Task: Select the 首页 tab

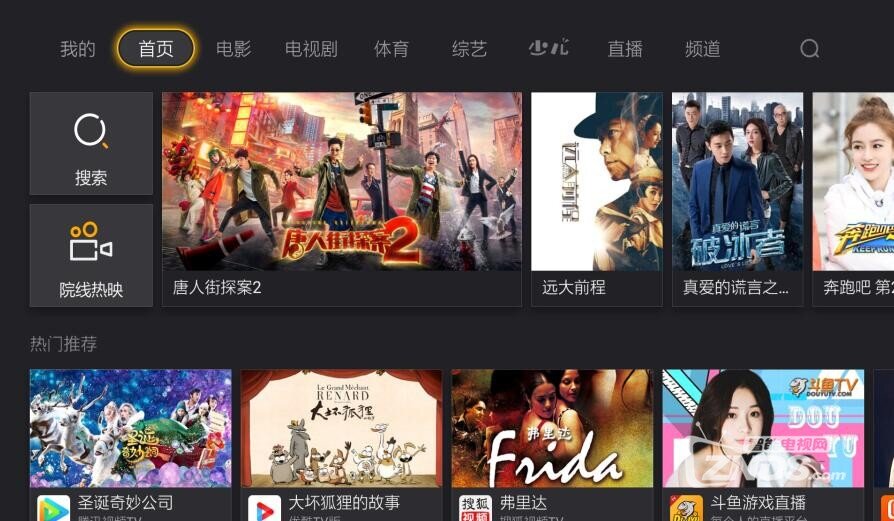Action: tap(156, 49)
